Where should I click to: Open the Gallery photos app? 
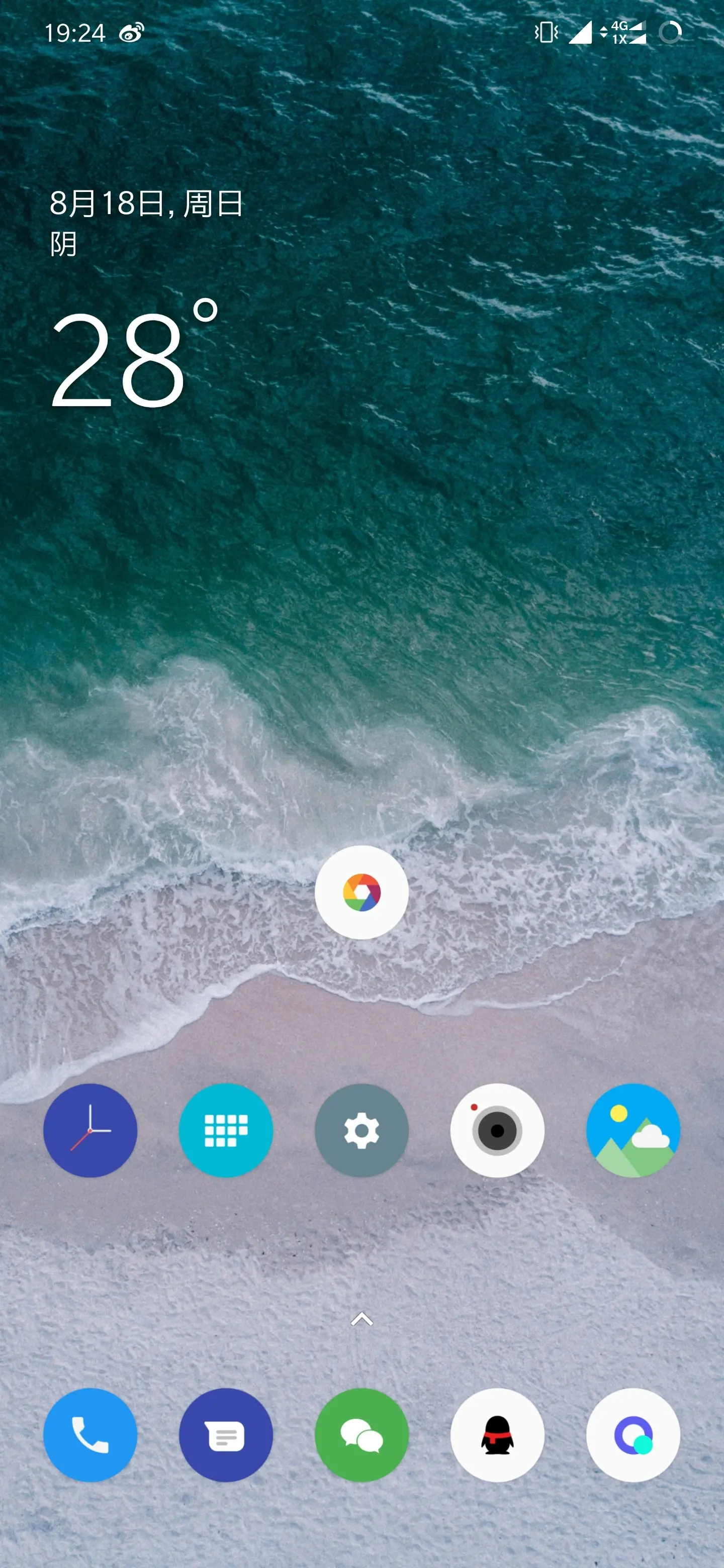click(x=632, y=1130)
